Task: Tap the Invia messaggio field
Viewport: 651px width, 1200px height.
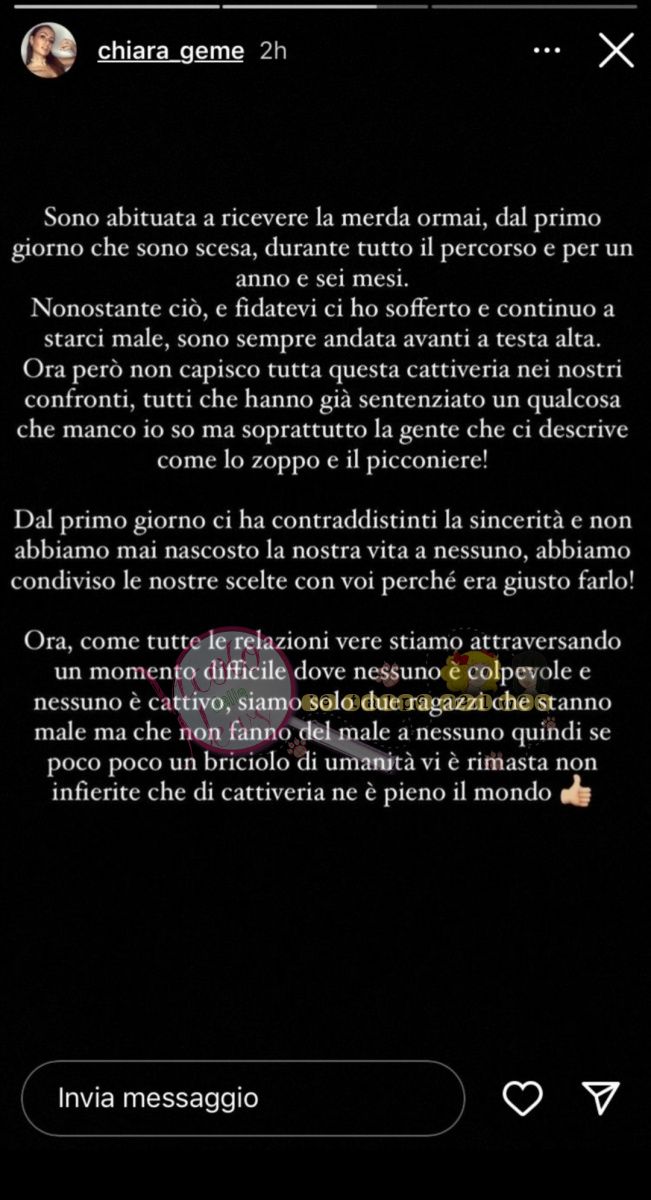Action: click(x=243, y=1098)
